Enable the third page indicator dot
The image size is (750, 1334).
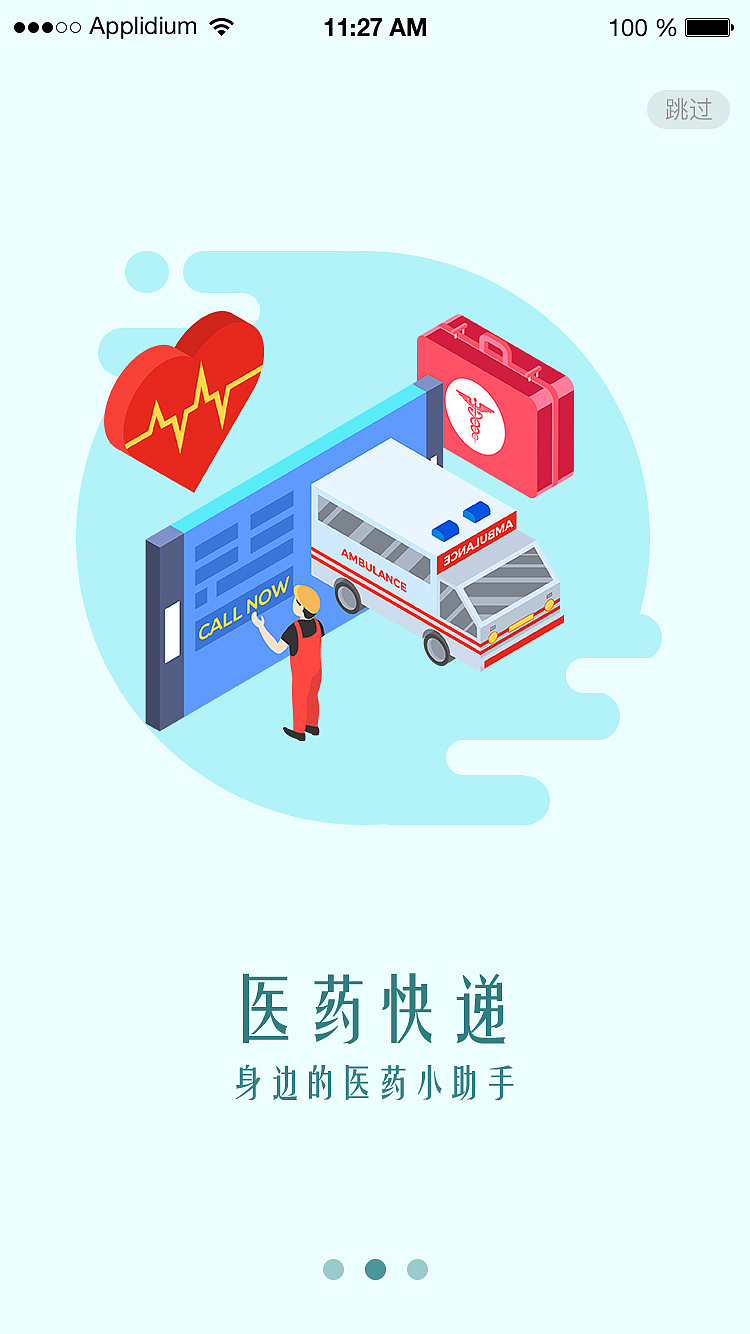pos(418,1268)
